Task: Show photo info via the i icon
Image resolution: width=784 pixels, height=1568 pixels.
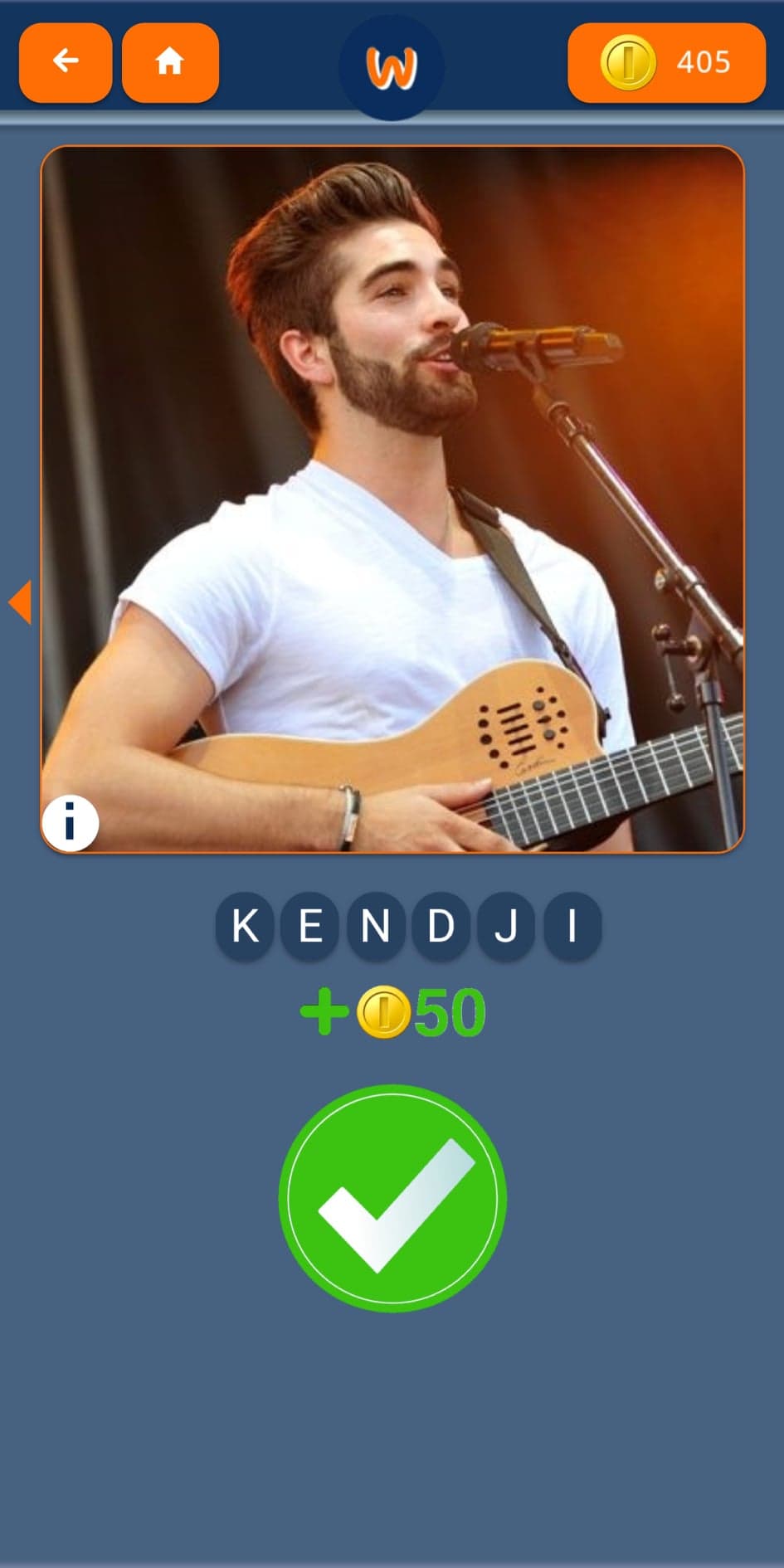Action: (x=71, y=824)
